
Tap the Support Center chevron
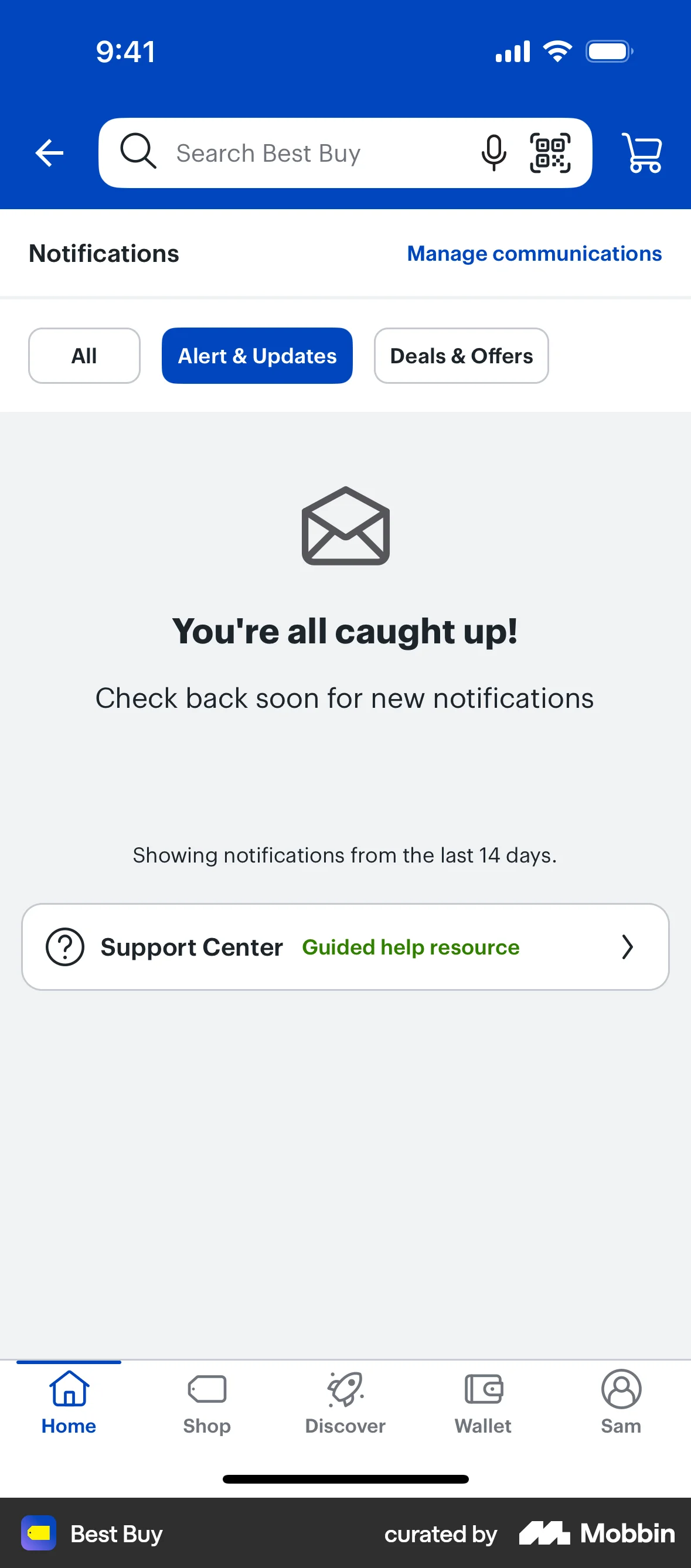coord(628,946)
